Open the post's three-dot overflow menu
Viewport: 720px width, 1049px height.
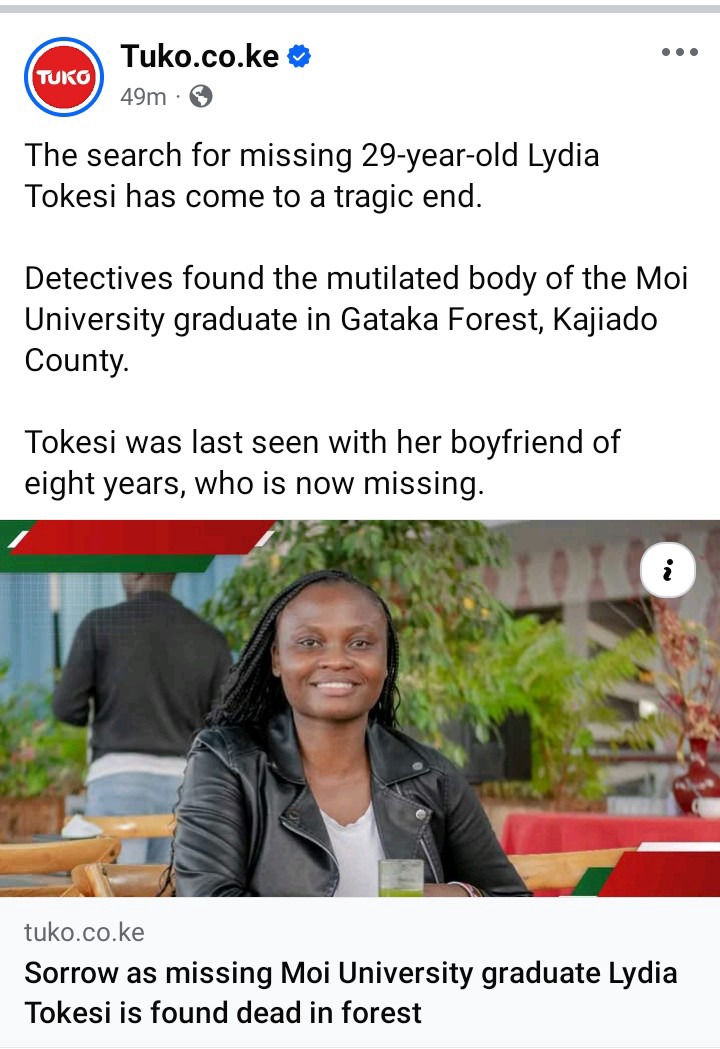tap(679, 53)
